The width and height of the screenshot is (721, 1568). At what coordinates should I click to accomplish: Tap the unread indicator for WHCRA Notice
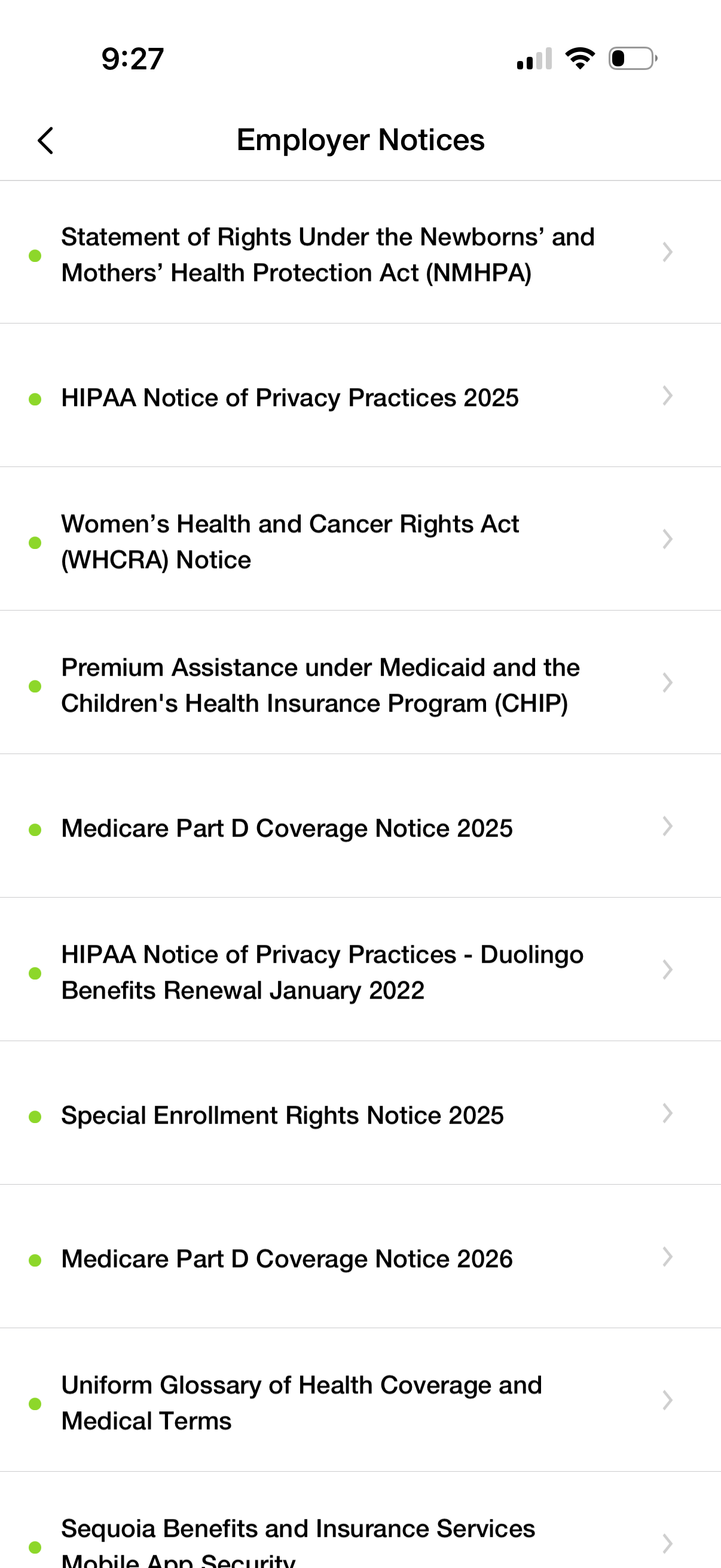36,541
